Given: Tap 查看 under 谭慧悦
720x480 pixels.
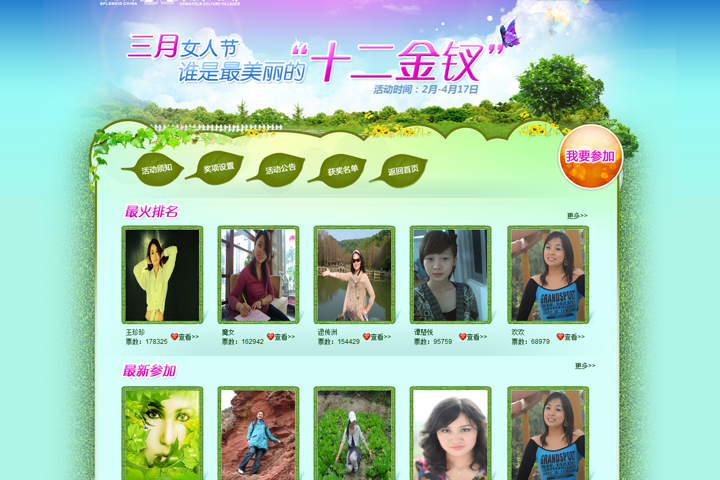Looking at the screenshot, I should [x=474, y=337].
